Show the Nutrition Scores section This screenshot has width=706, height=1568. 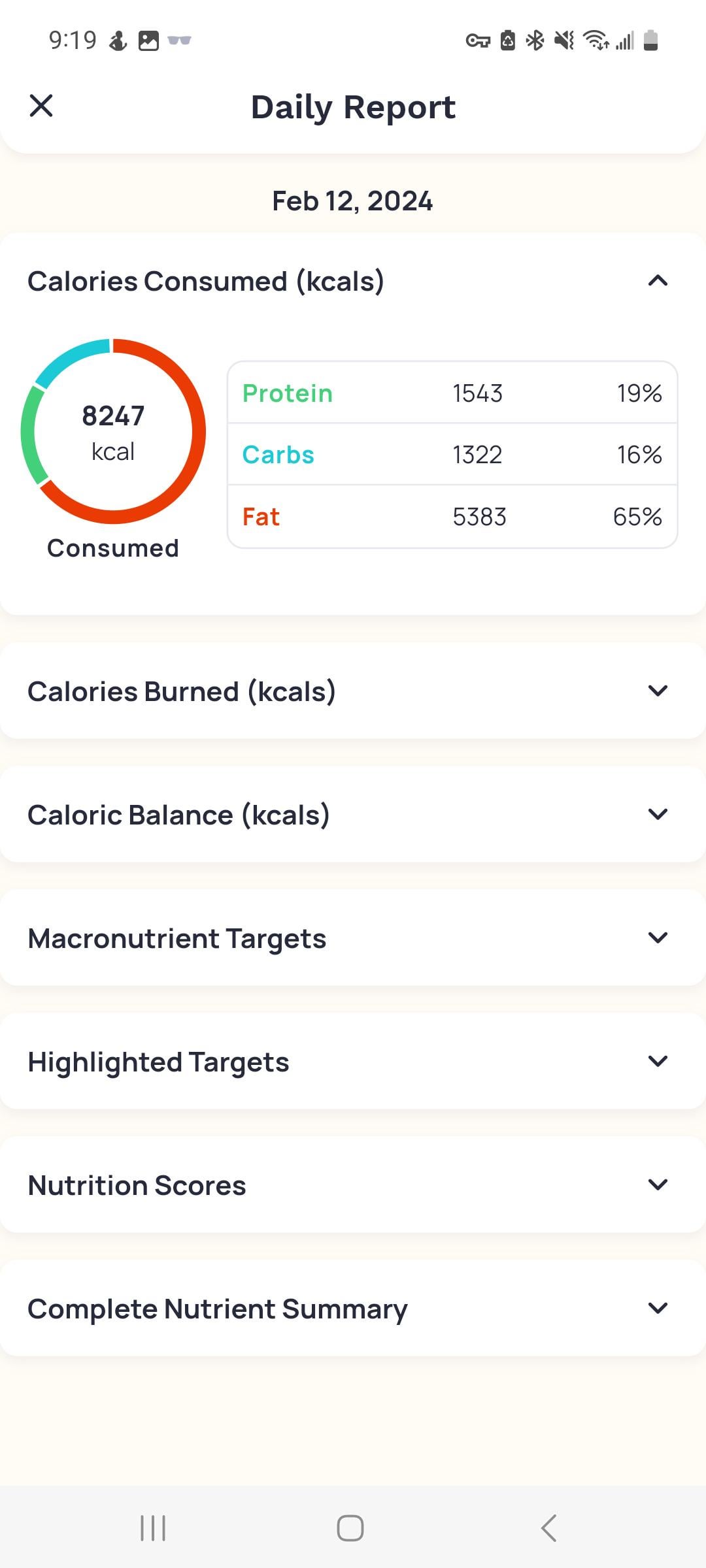click(353, 1185)
